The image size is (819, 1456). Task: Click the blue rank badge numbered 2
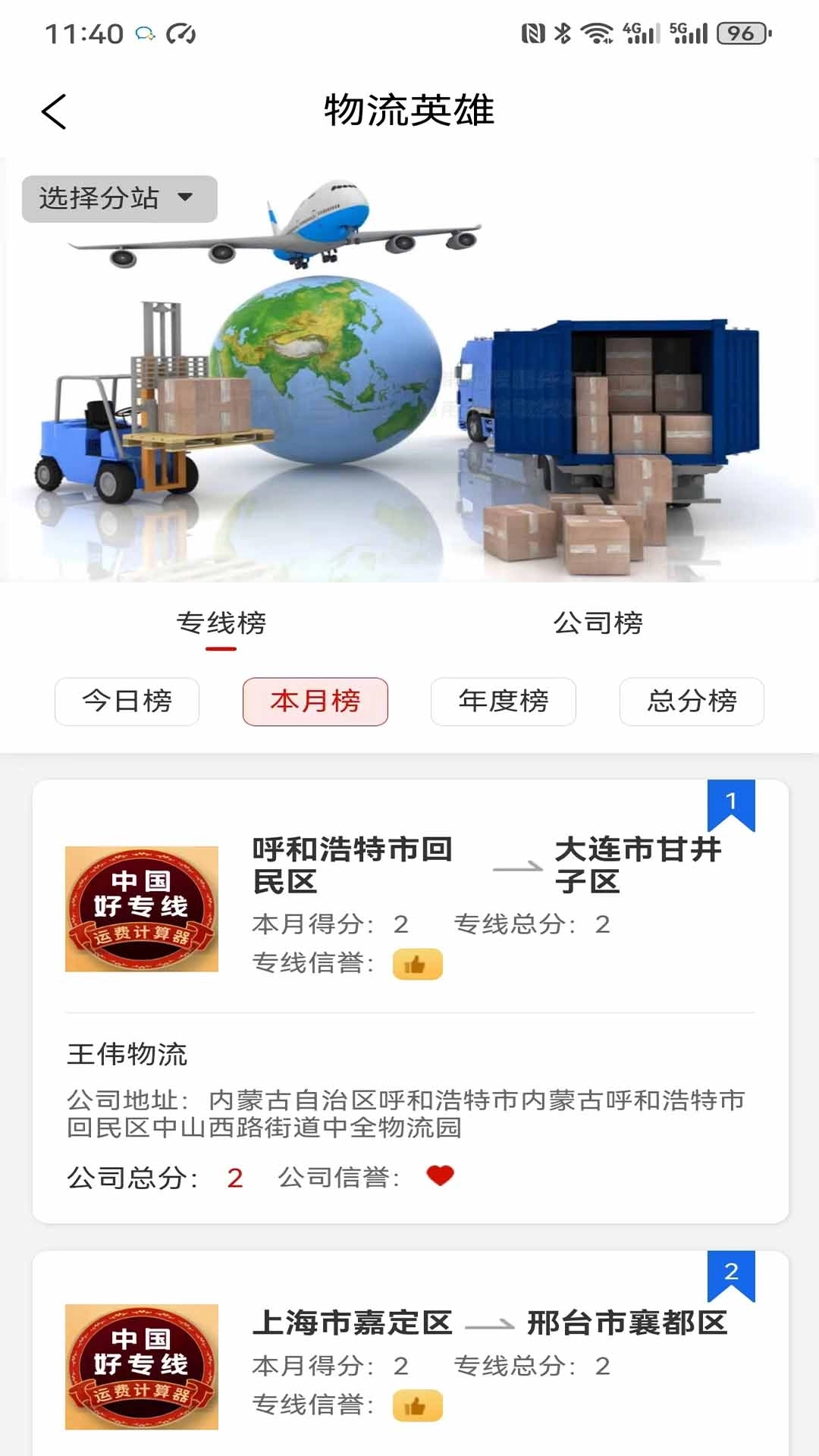click(730, 1270)
